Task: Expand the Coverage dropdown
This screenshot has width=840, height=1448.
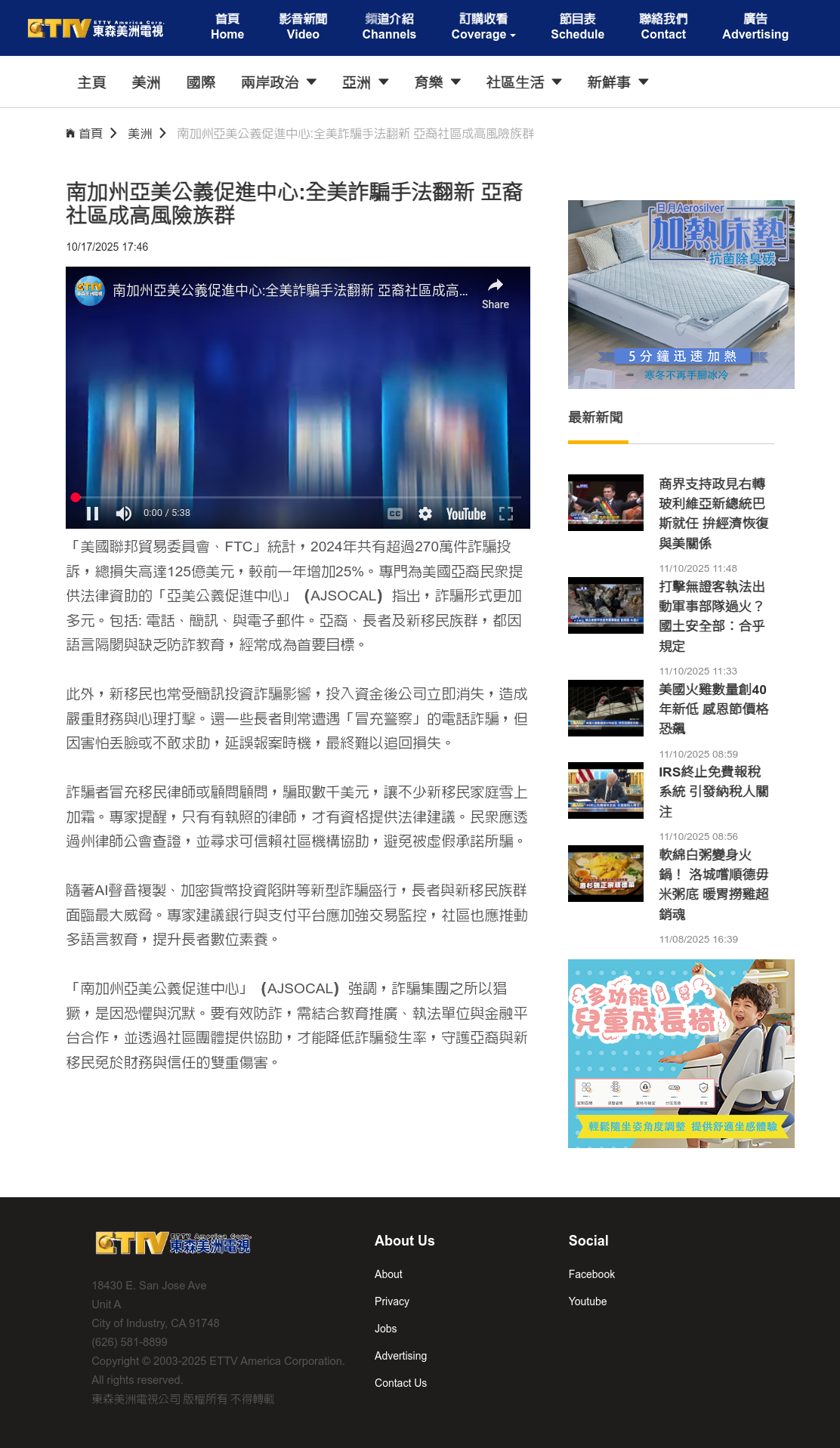Action: (483, 27)
